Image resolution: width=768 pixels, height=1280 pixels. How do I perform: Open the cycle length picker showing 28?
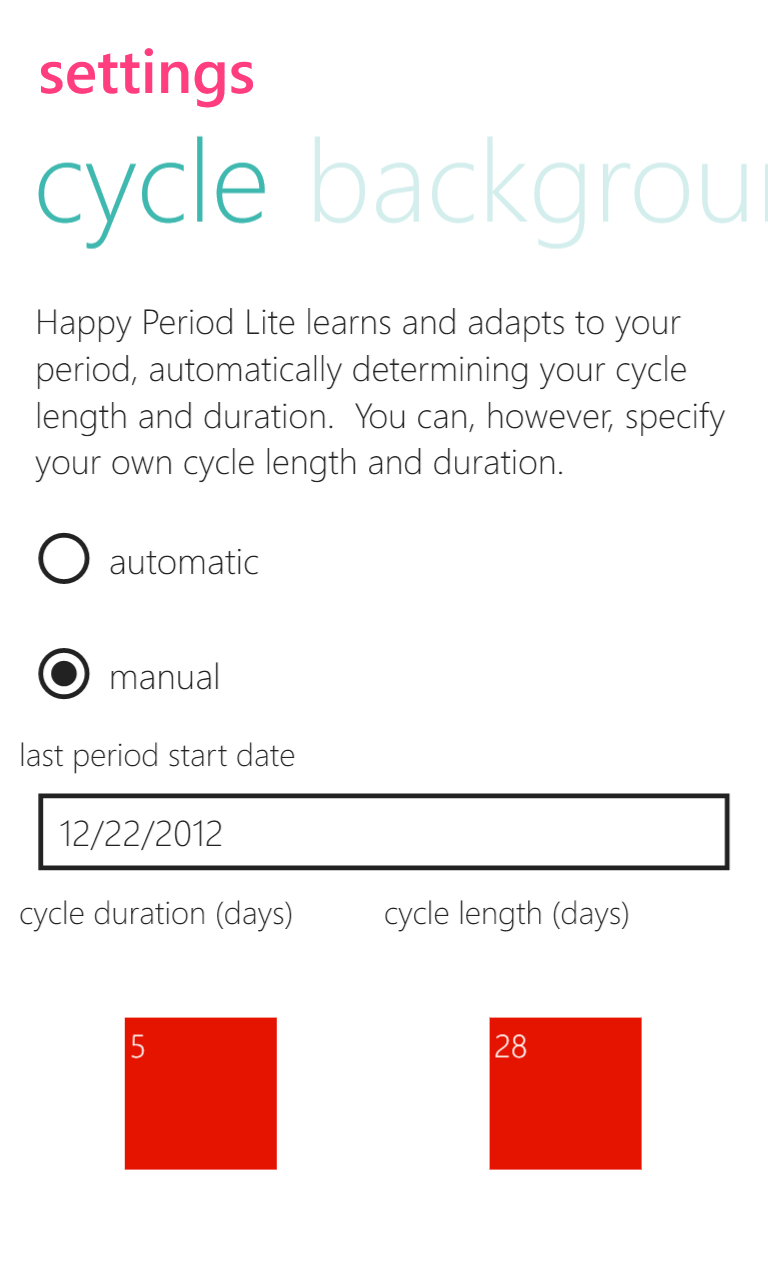point(565,1093)
